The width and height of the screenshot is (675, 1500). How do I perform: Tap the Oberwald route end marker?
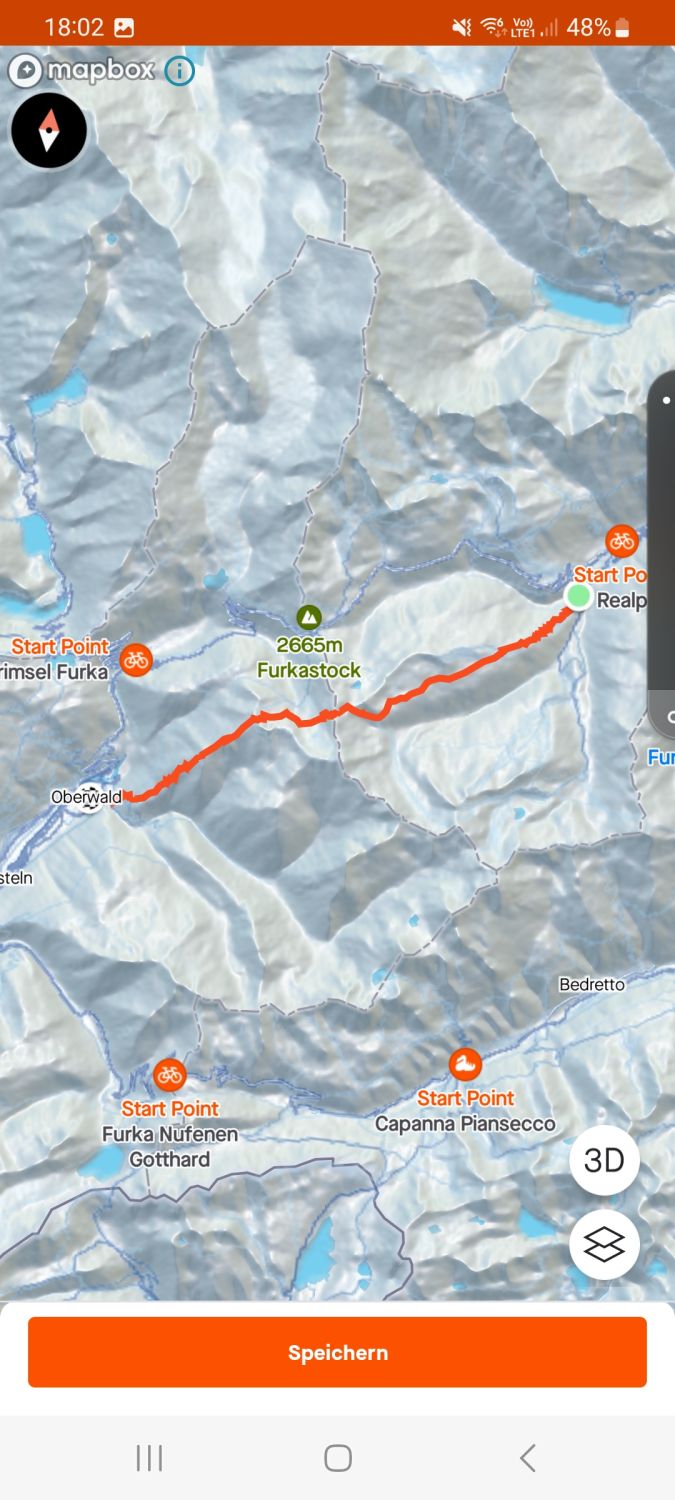[91, 798]
